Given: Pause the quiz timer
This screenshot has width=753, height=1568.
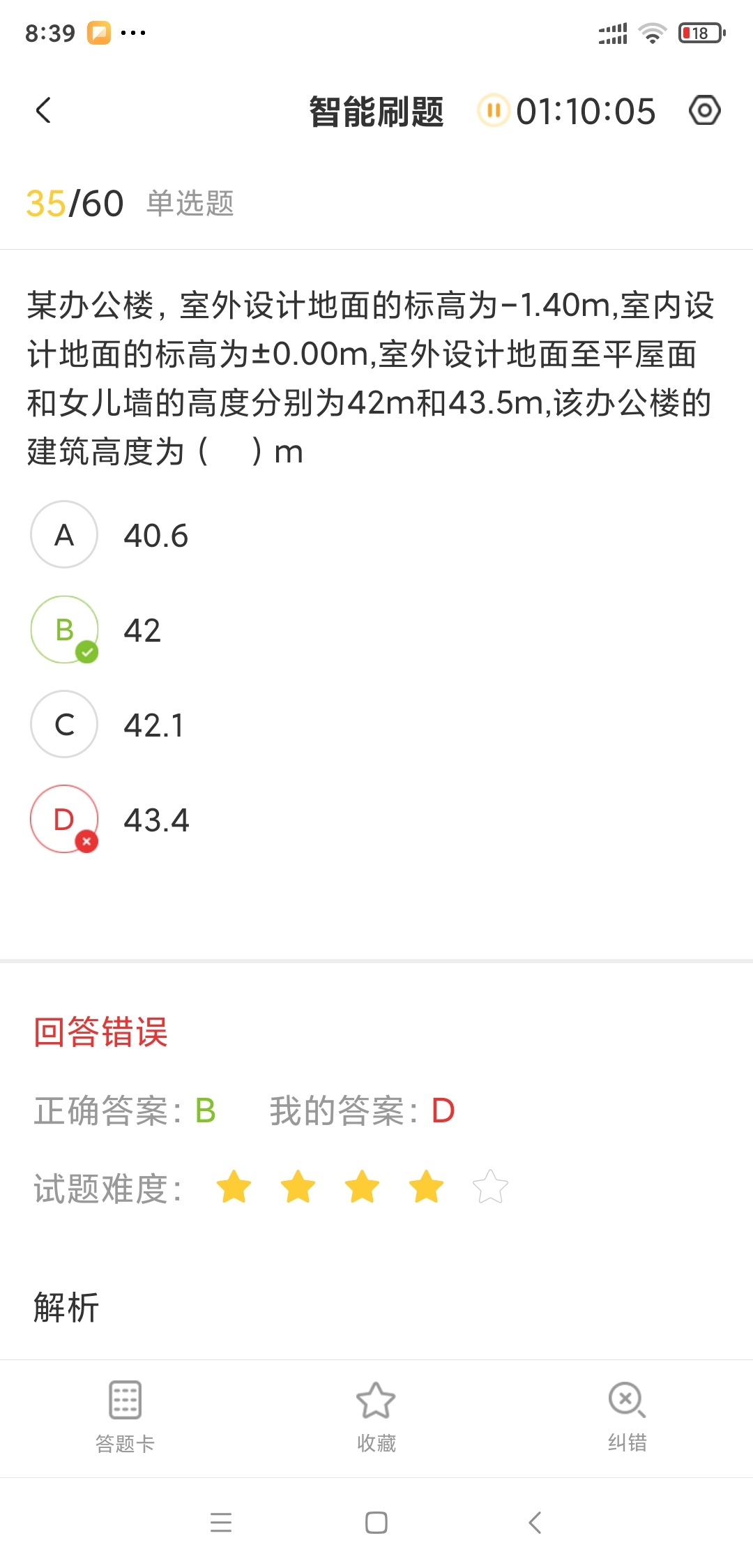Looking at the screenshot, I should (x=494, y=110).
